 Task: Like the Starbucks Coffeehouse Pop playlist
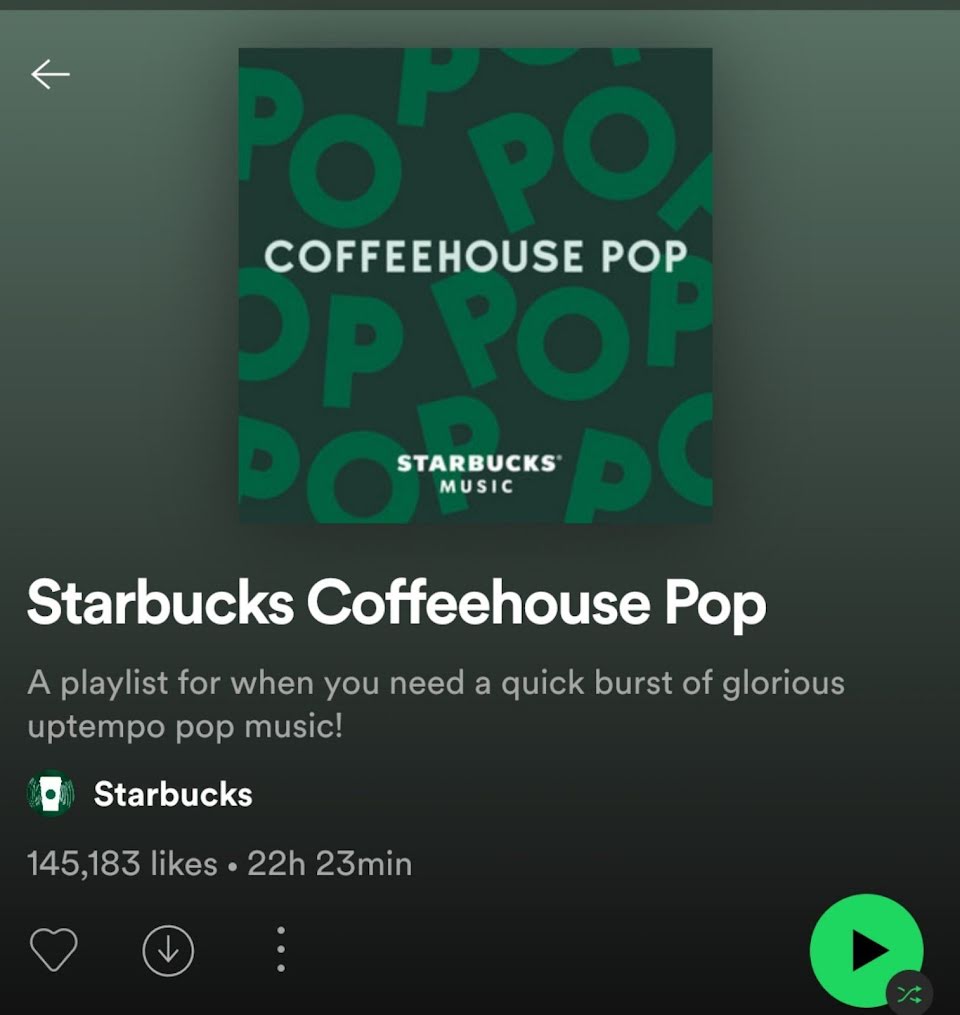pyautogui.click(x=53, y=949)
